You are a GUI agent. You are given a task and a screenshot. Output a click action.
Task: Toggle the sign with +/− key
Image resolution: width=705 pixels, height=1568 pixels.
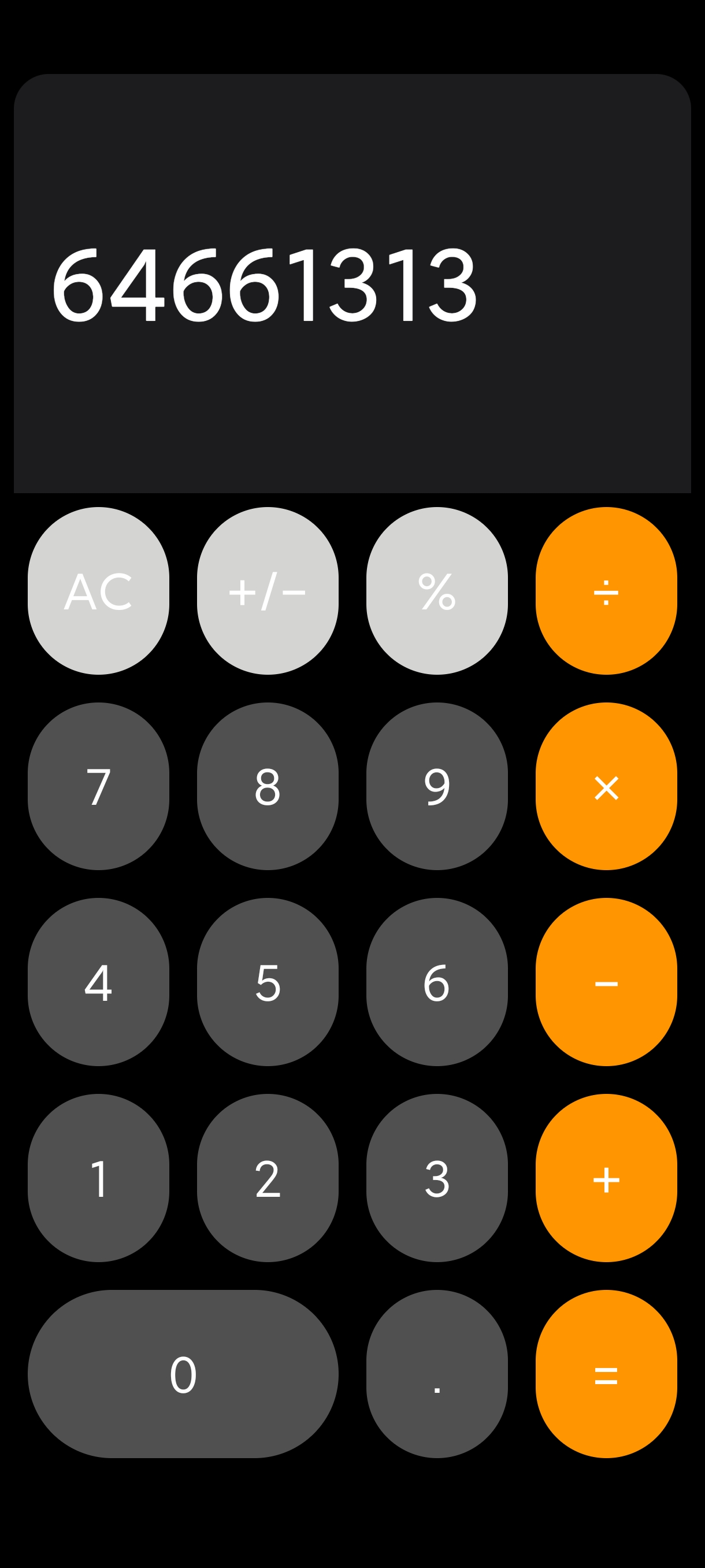[x=267, y=590]
